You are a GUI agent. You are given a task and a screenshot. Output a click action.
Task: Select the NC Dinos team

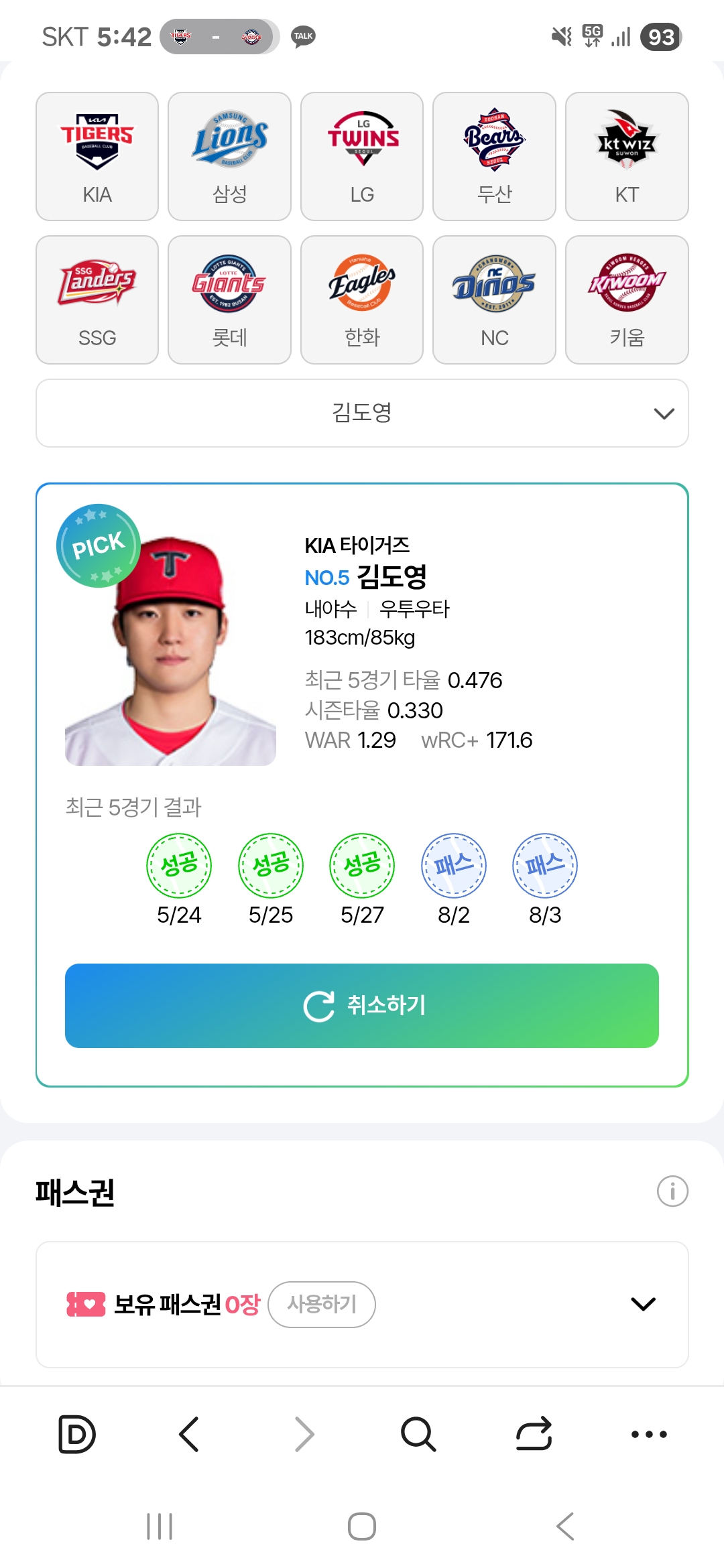pyautogui.click(x=494, y=300)
